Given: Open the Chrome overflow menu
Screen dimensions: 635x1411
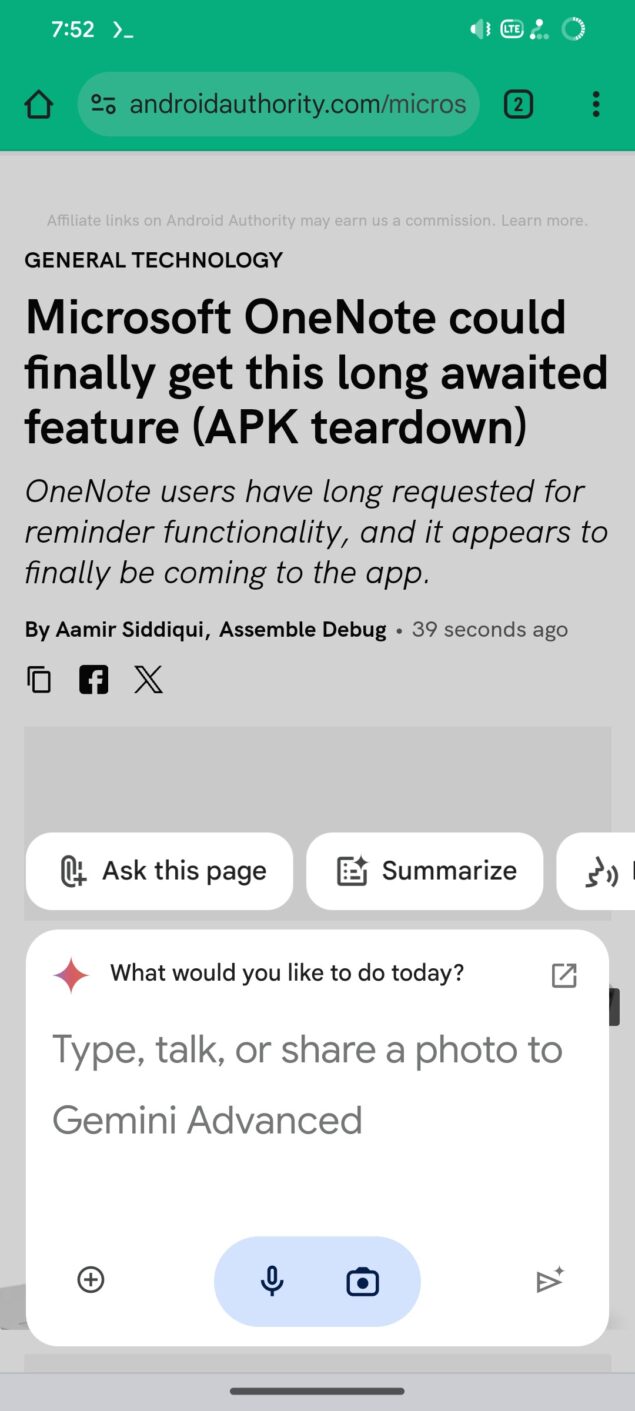Looking at the screenshot, I should click(596, 104).
